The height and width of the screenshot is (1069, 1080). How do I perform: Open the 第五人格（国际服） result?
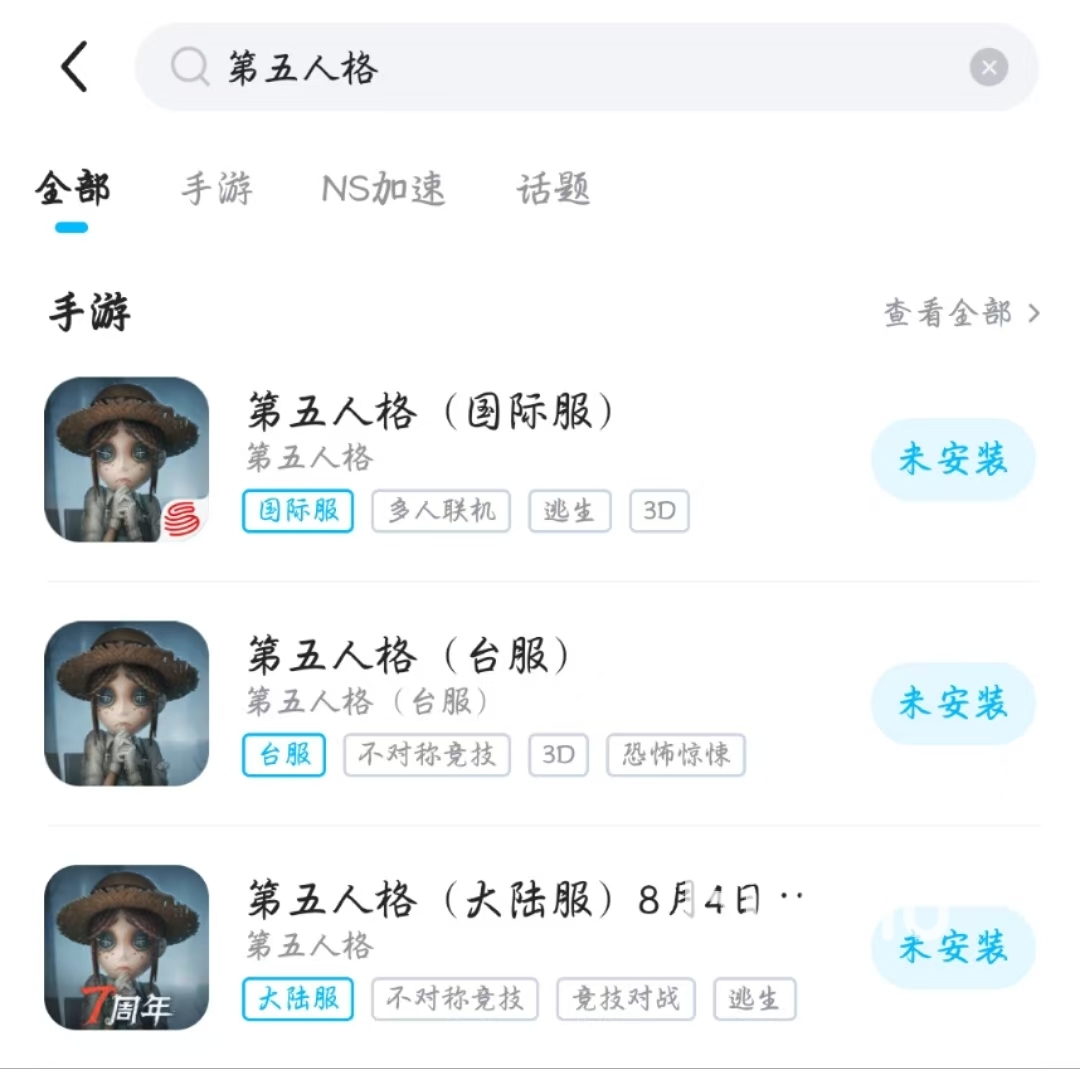tap(430, 412)
